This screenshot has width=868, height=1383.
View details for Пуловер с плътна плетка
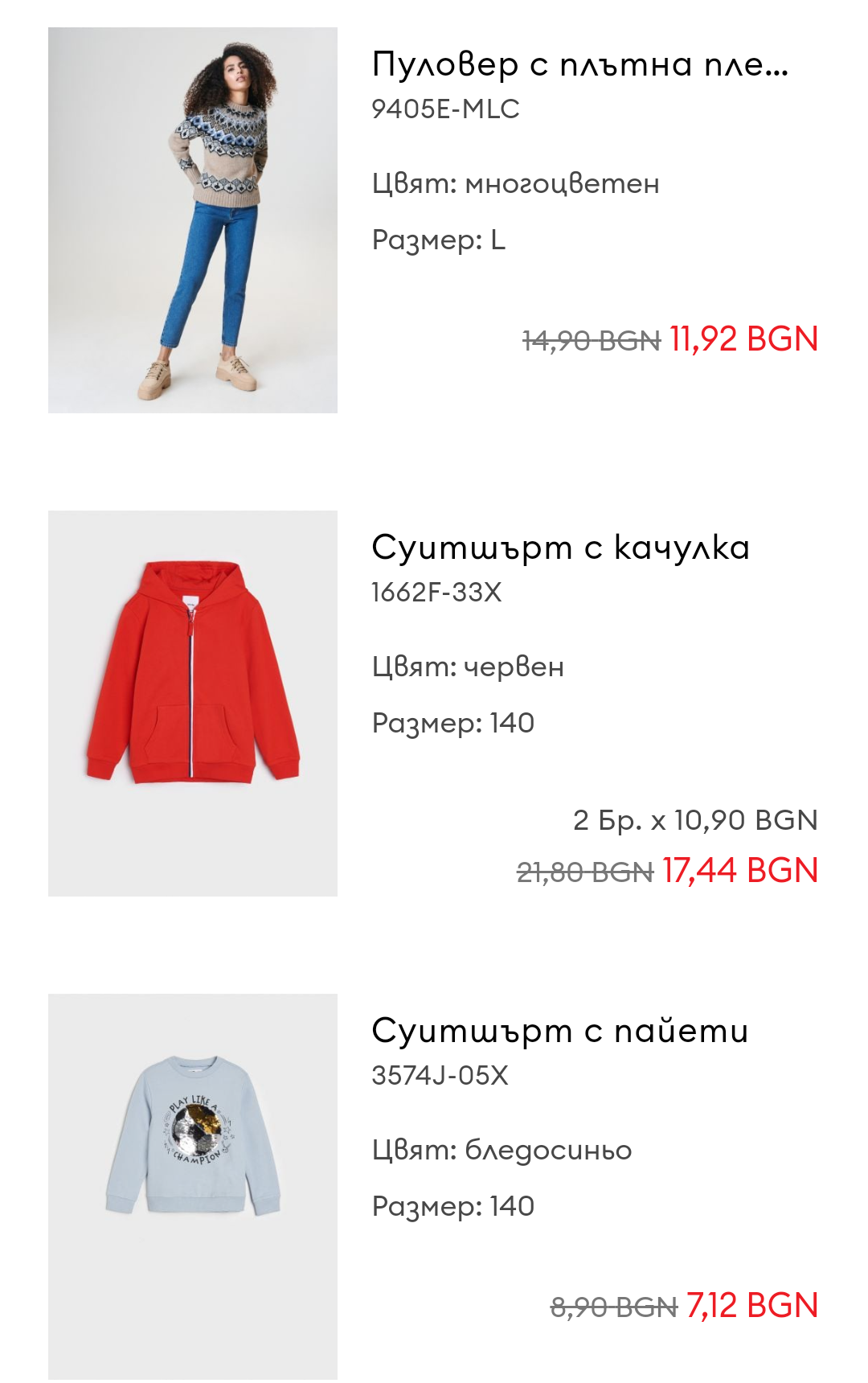tap(579, 65)
